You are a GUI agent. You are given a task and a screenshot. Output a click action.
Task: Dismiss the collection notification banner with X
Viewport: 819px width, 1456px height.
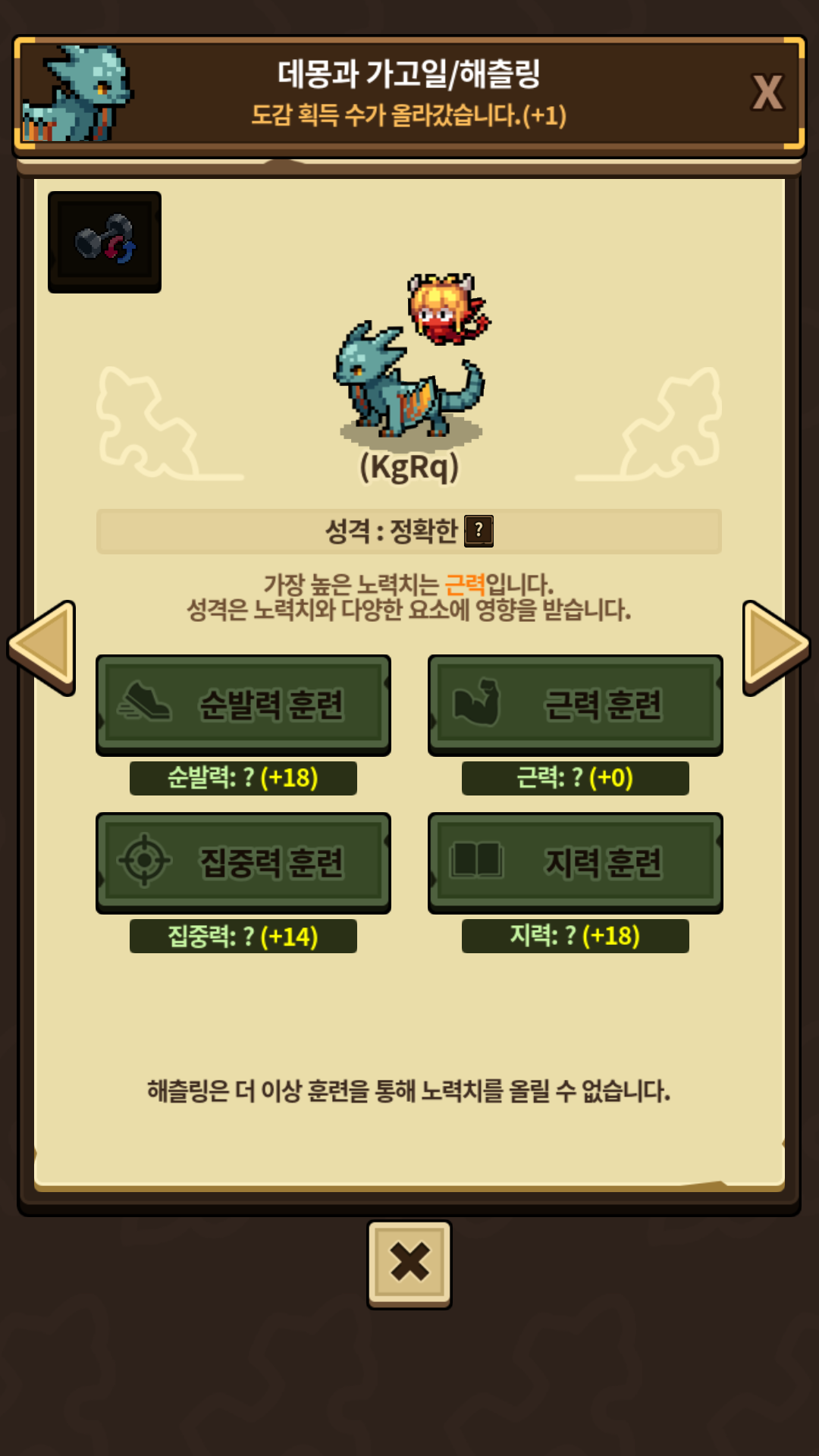coord(767,93)
